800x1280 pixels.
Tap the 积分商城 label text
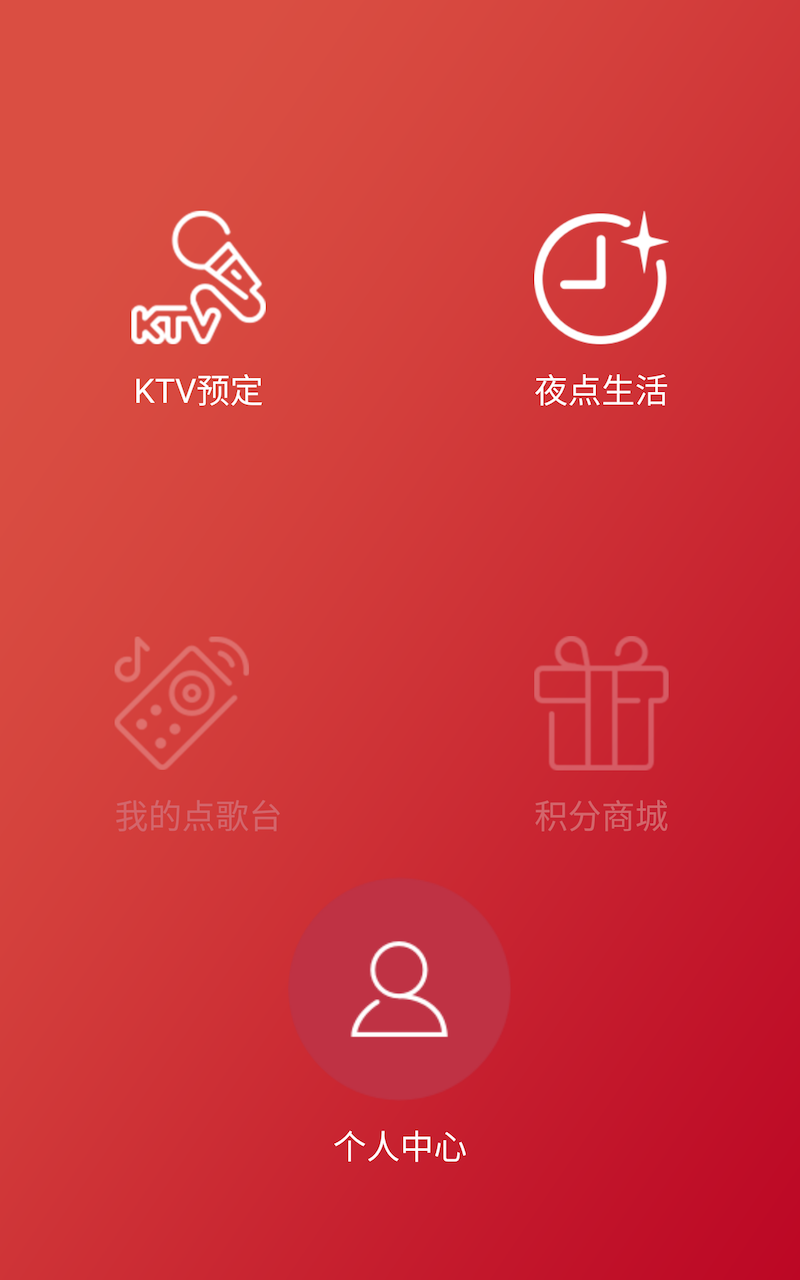603,816
